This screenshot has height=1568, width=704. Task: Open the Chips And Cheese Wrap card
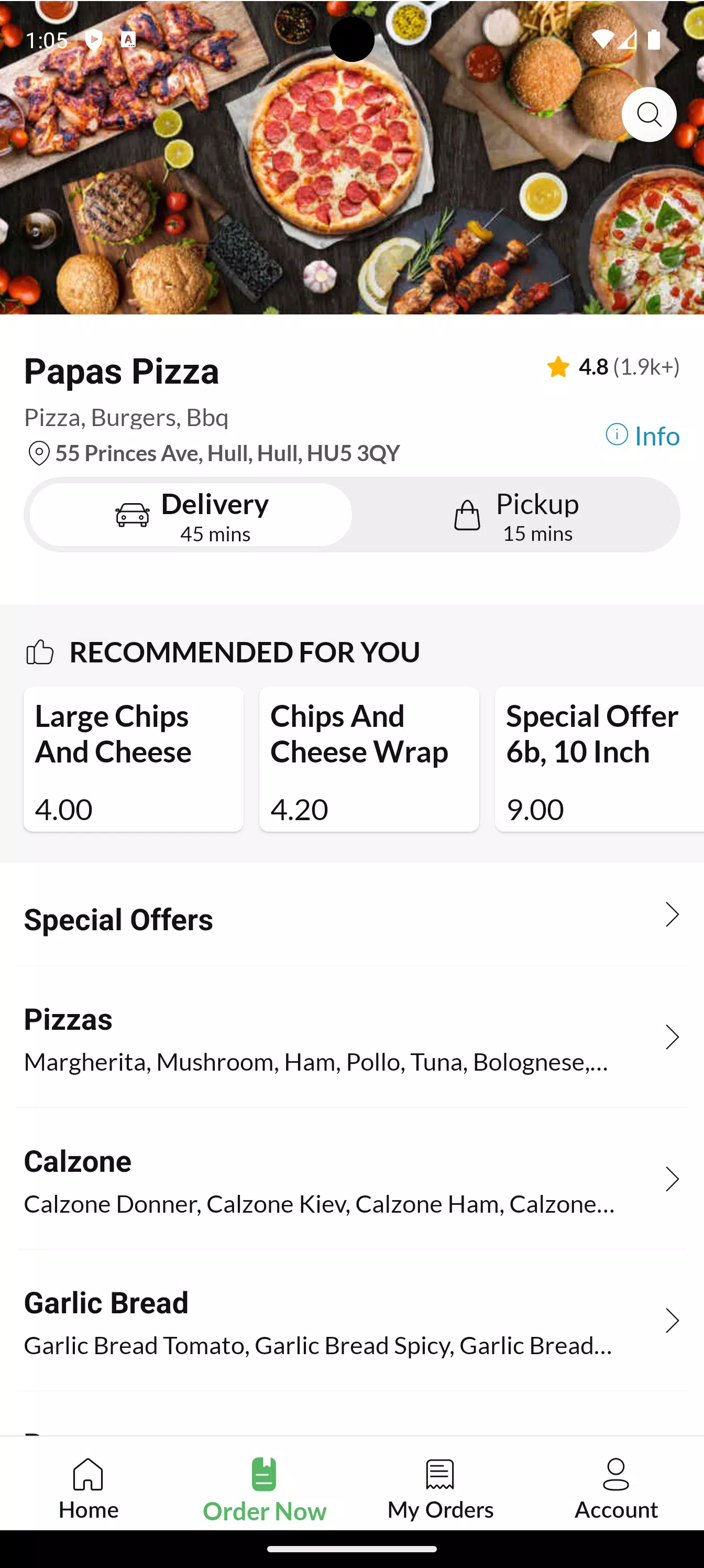[x=369, y=759]
